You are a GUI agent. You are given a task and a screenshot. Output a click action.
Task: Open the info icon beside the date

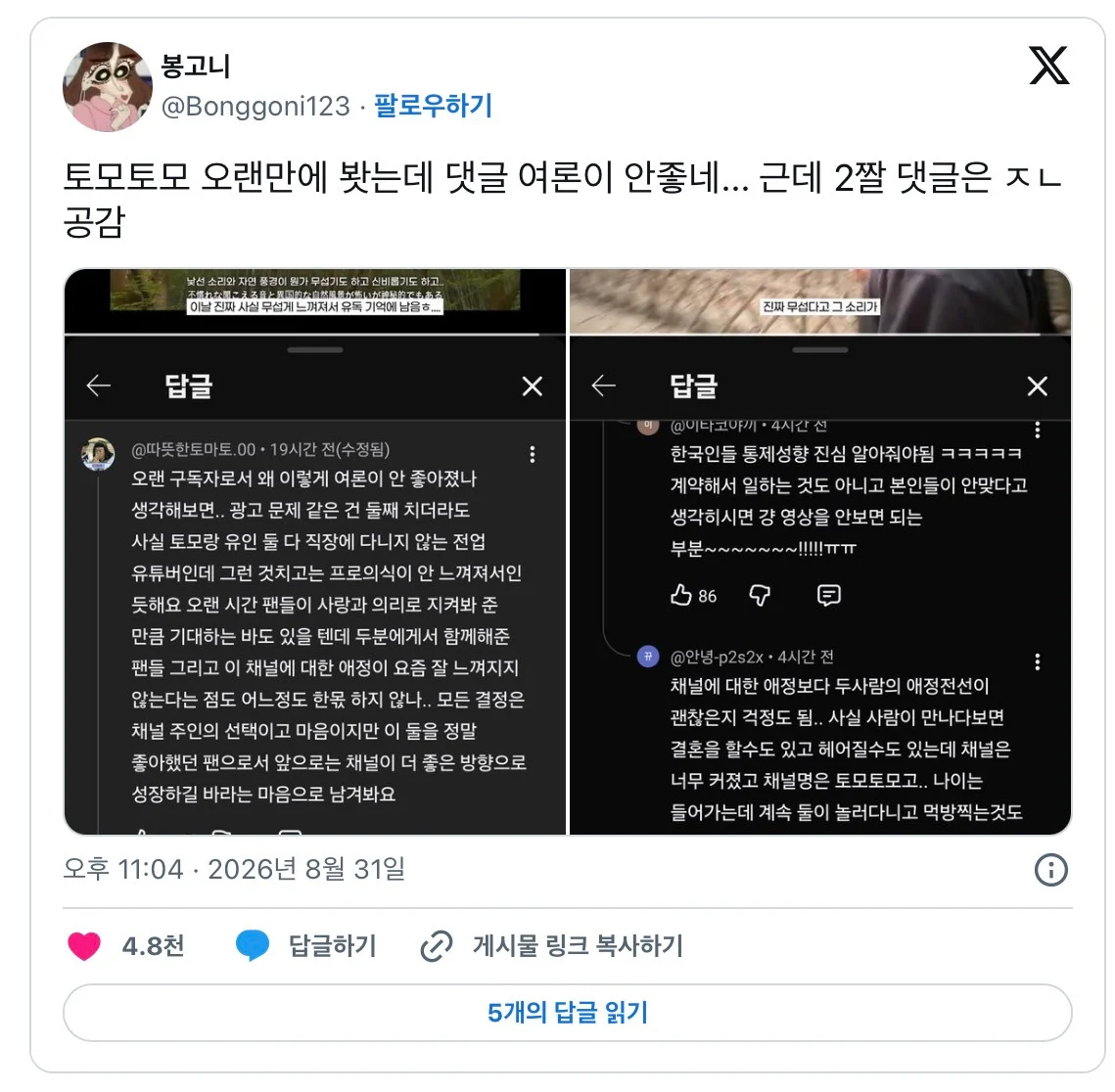pyautogui.click(x=1051, y=870)
